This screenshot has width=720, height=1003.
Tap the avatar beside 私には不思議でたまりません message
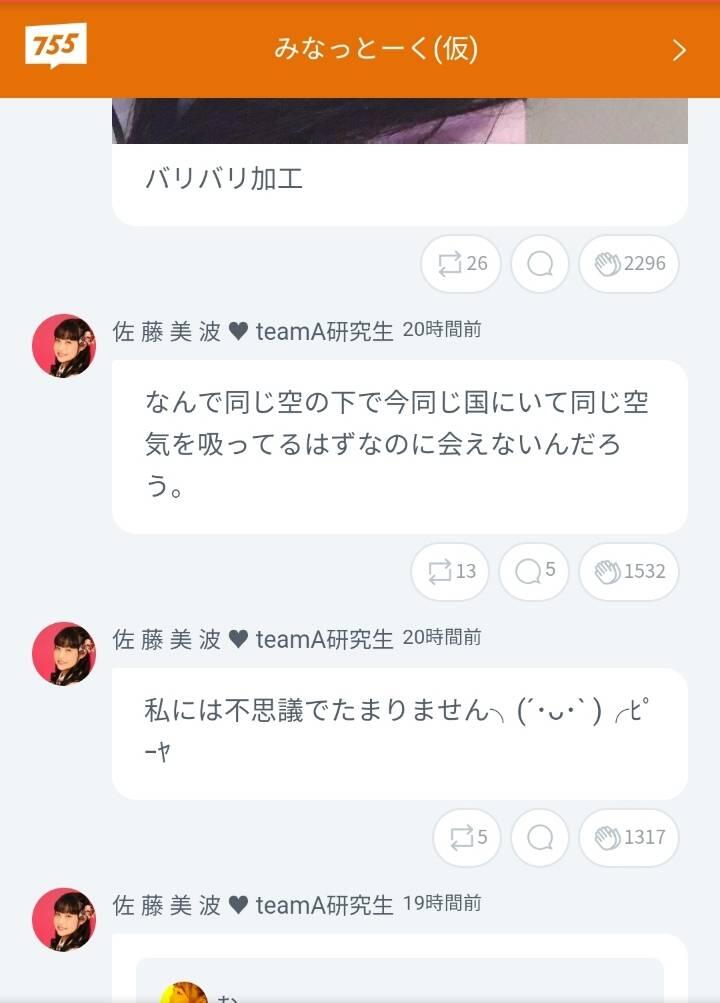pyautogui.click(x=64, y=653)
